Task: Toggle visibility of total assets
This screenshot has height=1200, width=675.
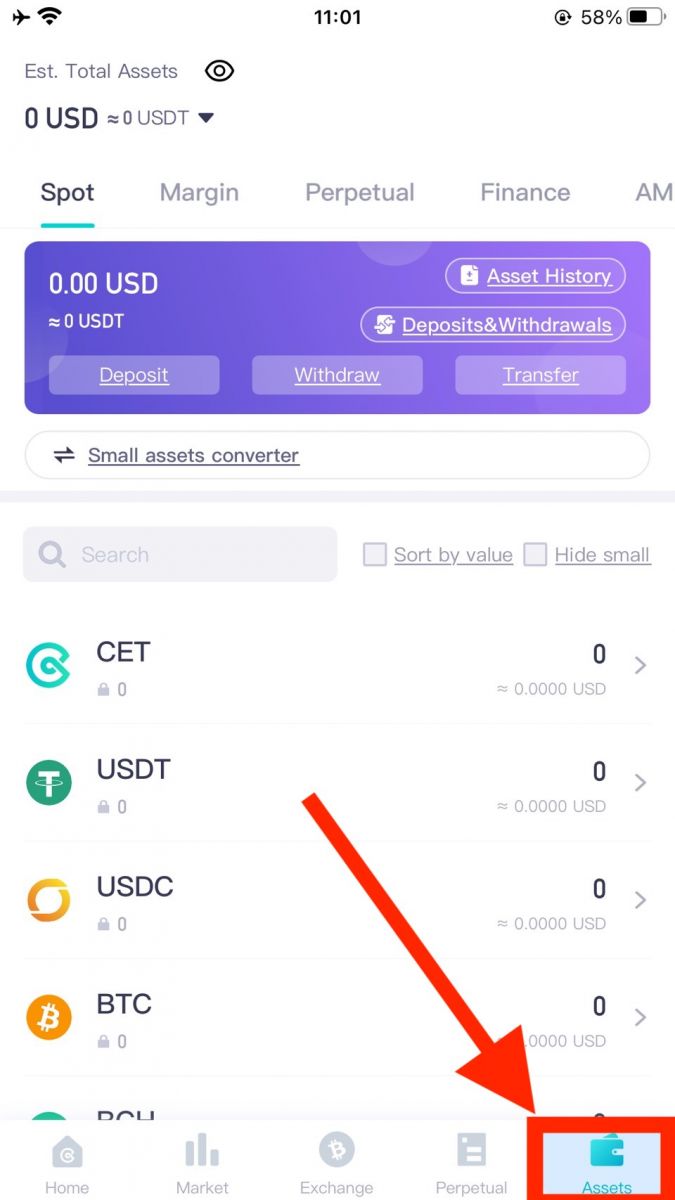Action: tap(219, 71)
